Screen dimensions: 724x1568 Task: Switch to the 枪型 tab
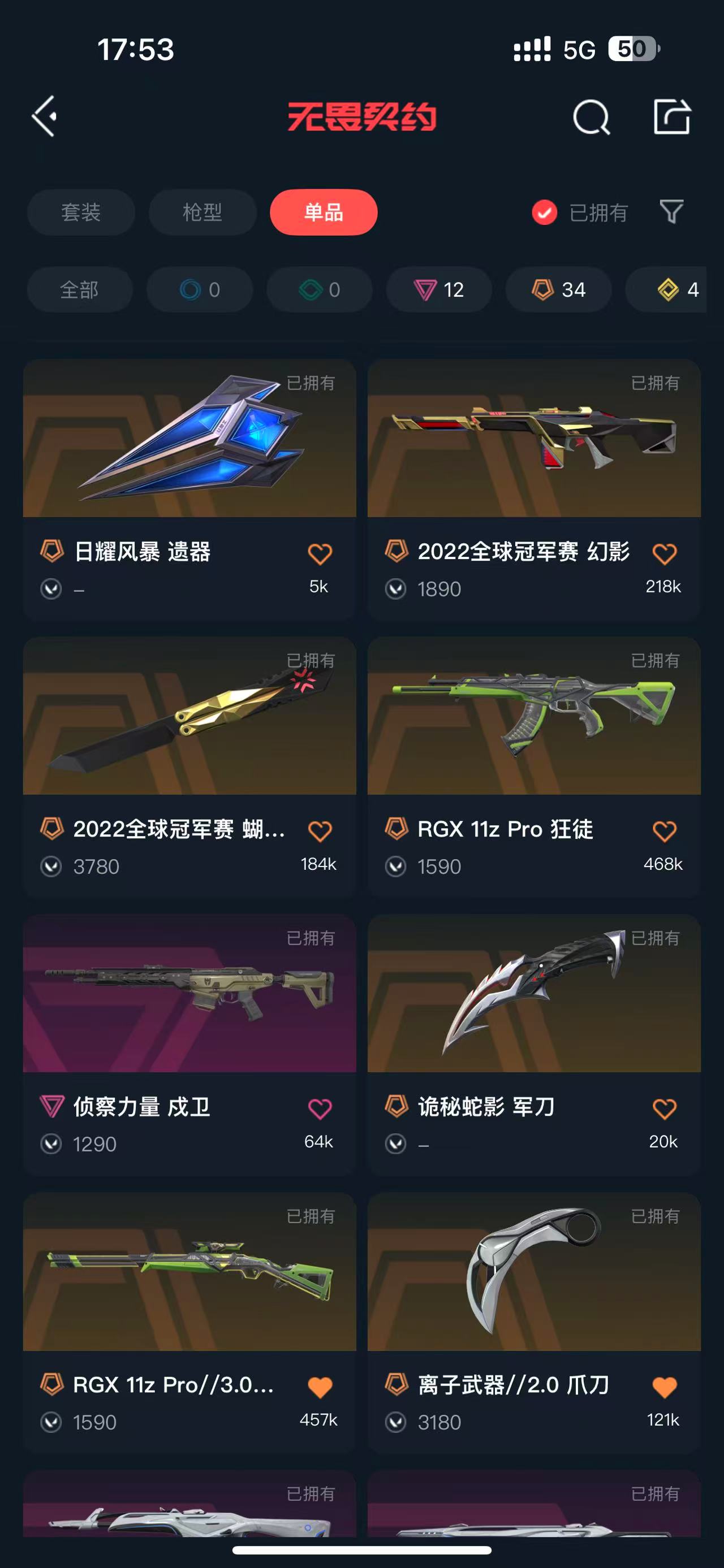point(202,213)
